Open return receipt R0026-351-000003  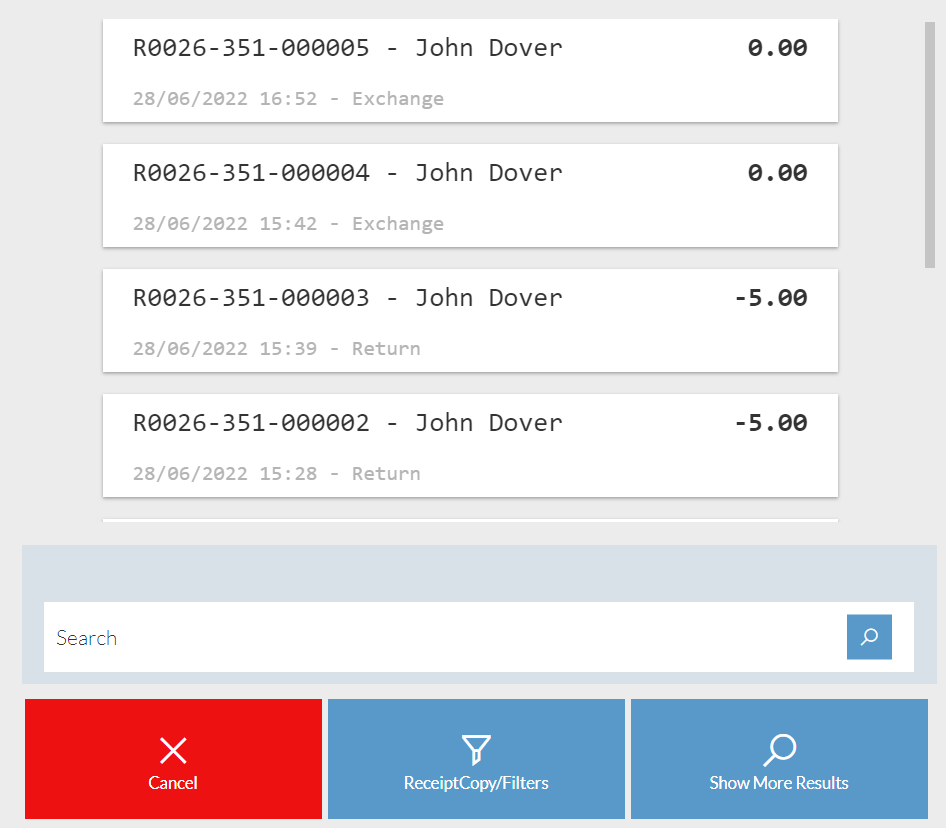(470, 321)
